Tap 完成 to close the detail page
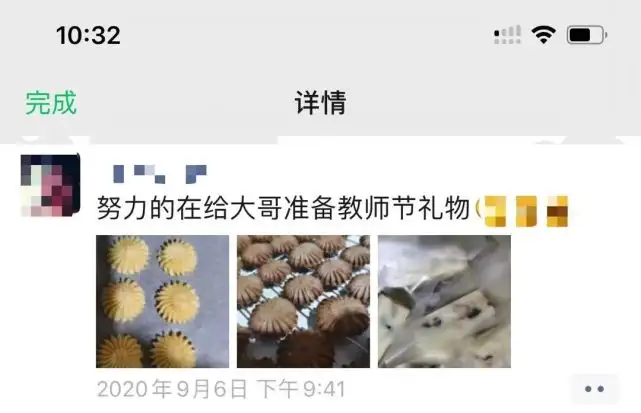The width and height of the screenshot is (641, 413). pos(51,103)
